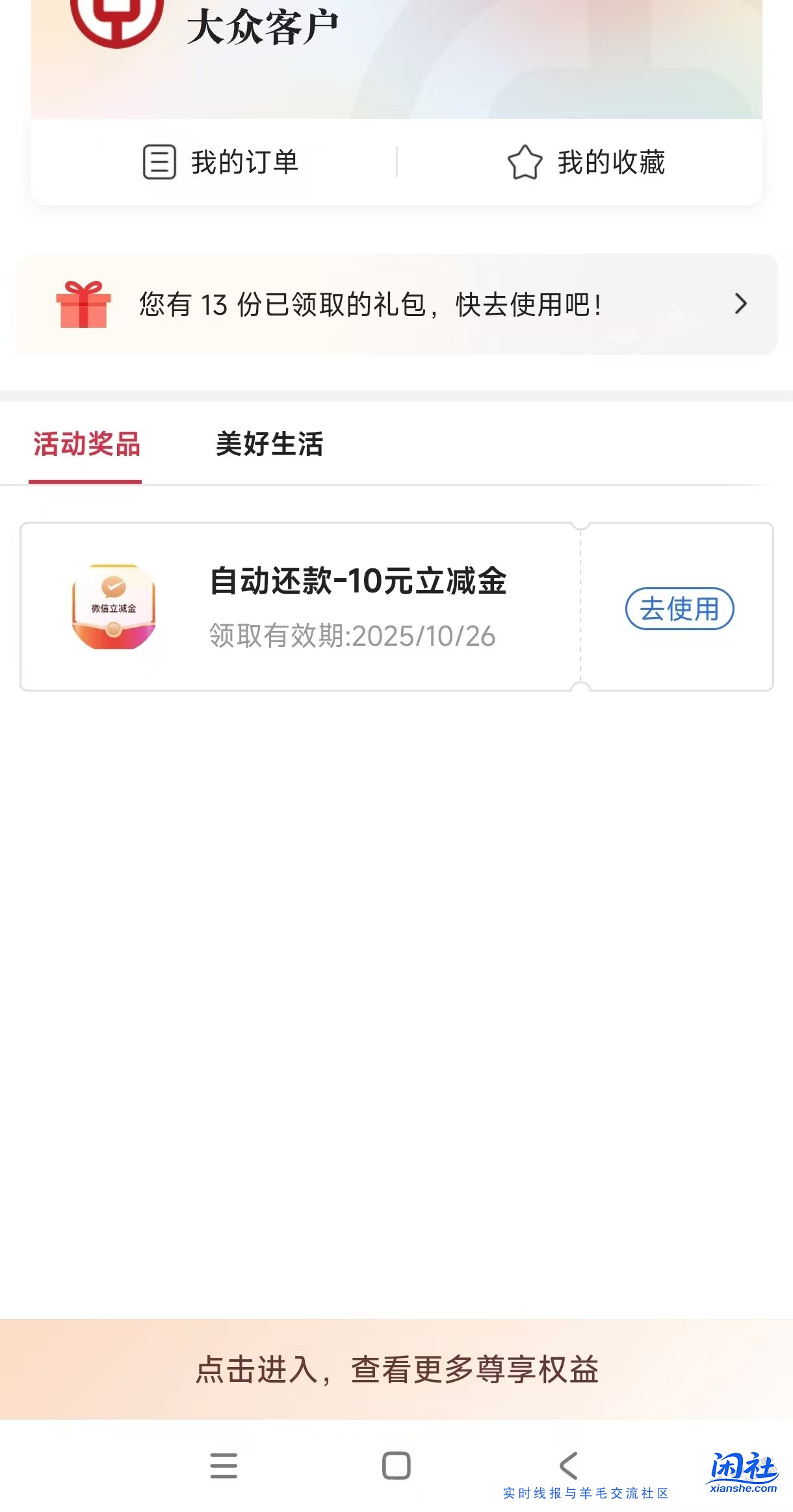This screenshot has height=1512, width=793.
Task: Click the red gift box icon
Action: coord(83,303)
